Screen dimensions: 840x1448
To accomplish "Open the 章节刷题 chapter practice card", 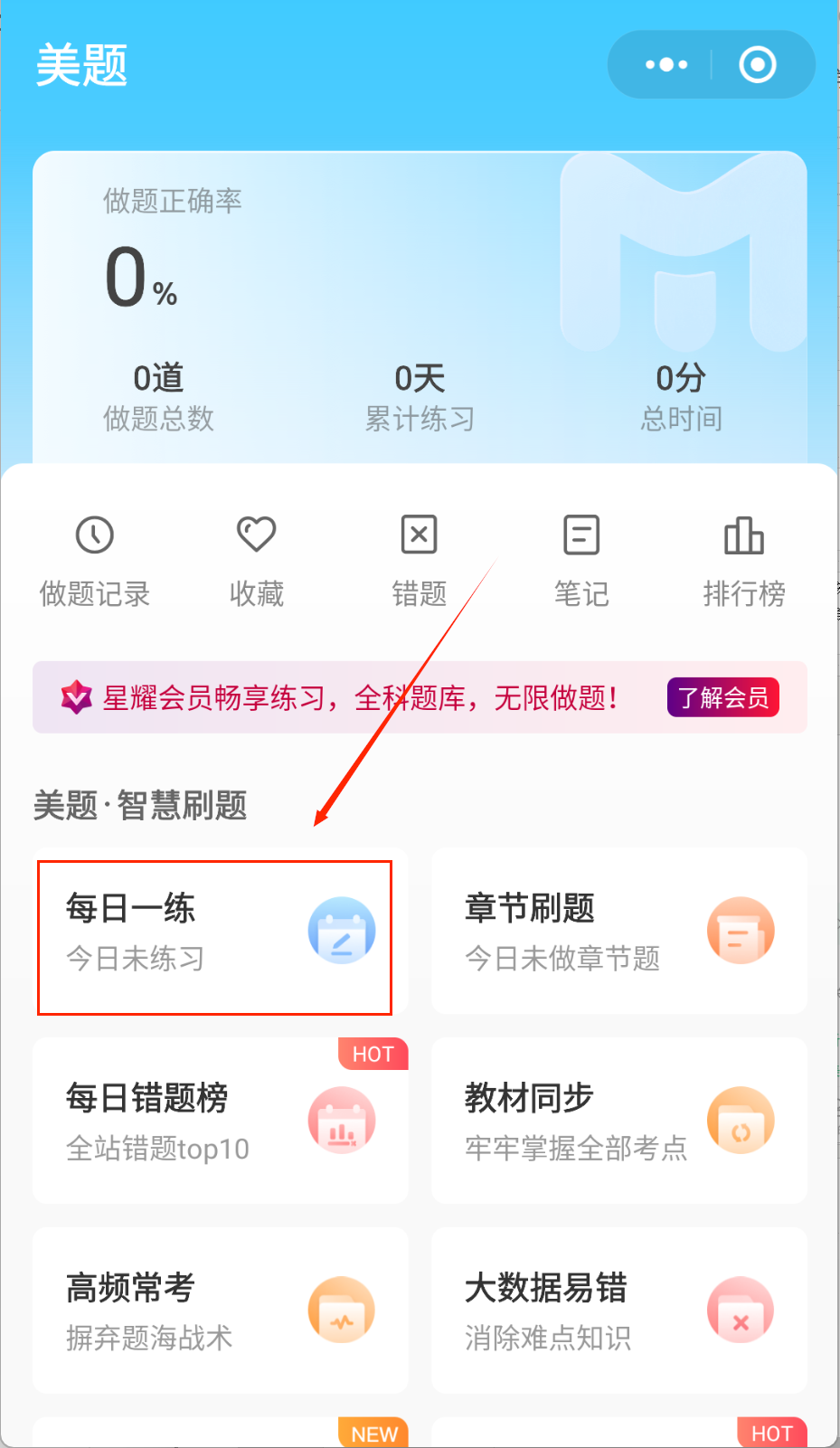I will click(619, 932).
